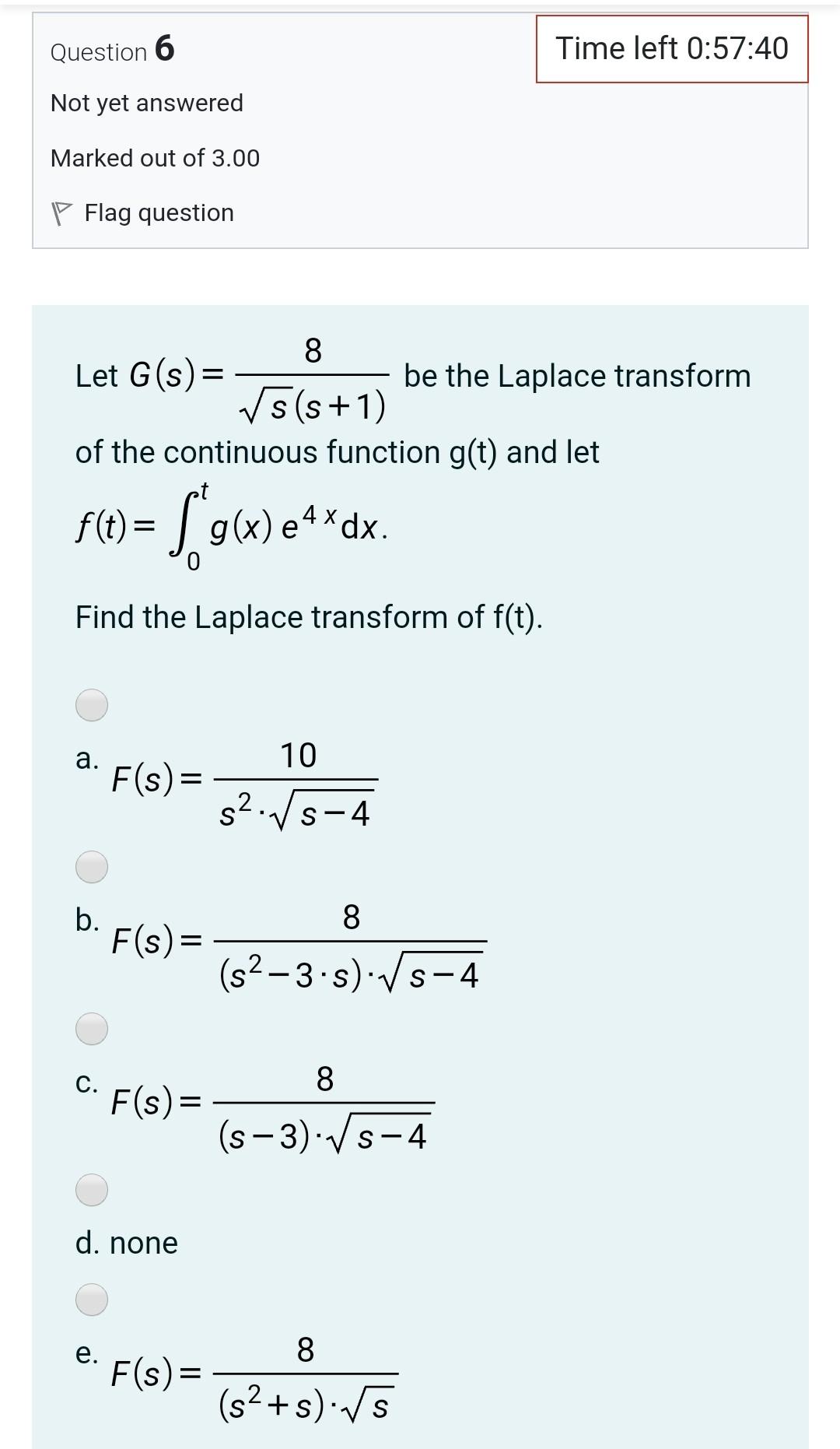Flag this question
The width and height of the screenshot is (840, 1449).
click(142, 212)
